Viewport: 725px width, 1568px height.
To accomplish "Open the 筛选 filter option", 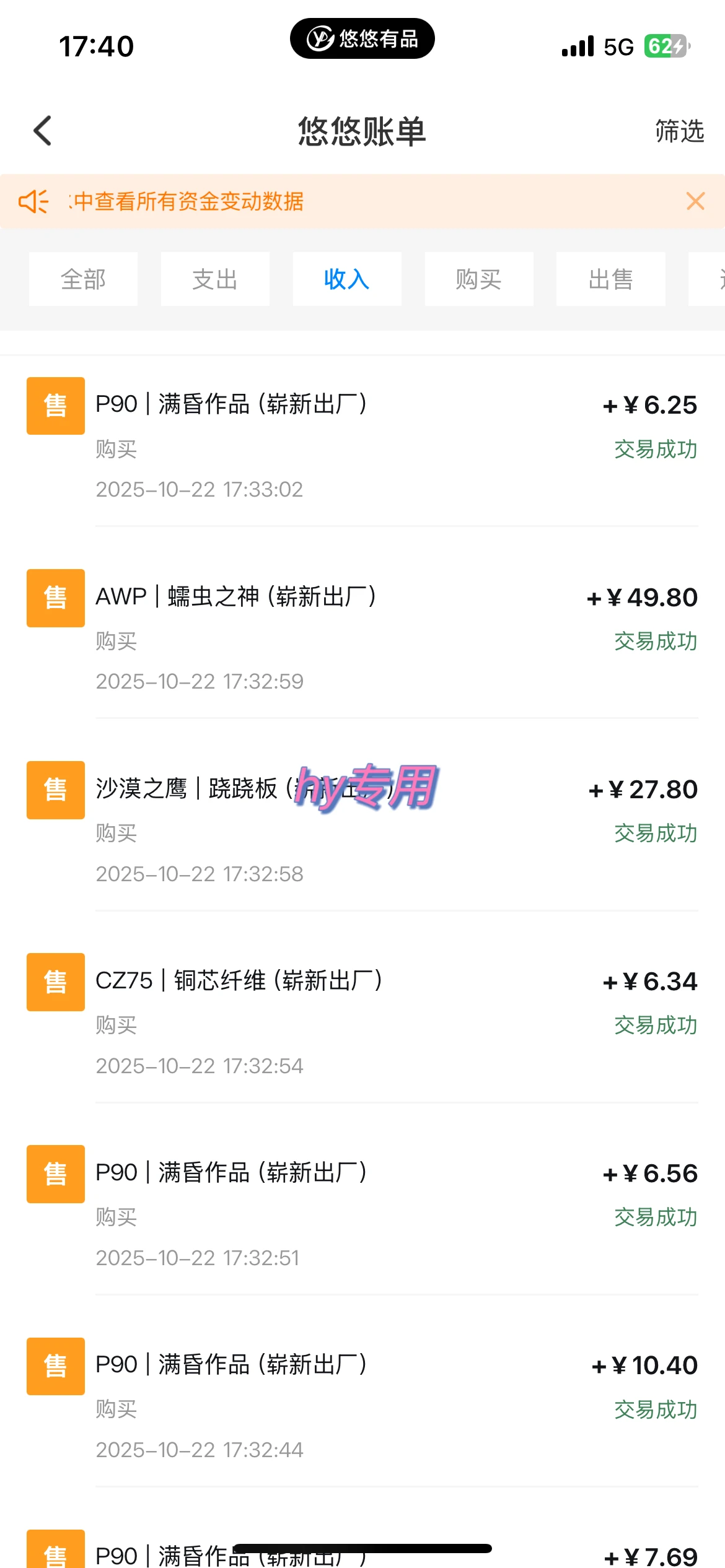I will pos(679,131).
